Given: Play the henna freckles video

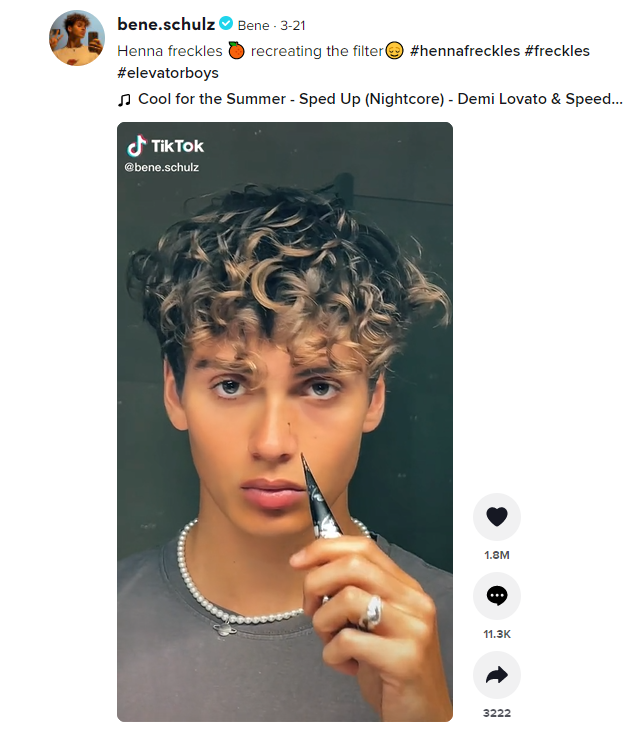Looking at the screenshot, I should tap(285, 421).
